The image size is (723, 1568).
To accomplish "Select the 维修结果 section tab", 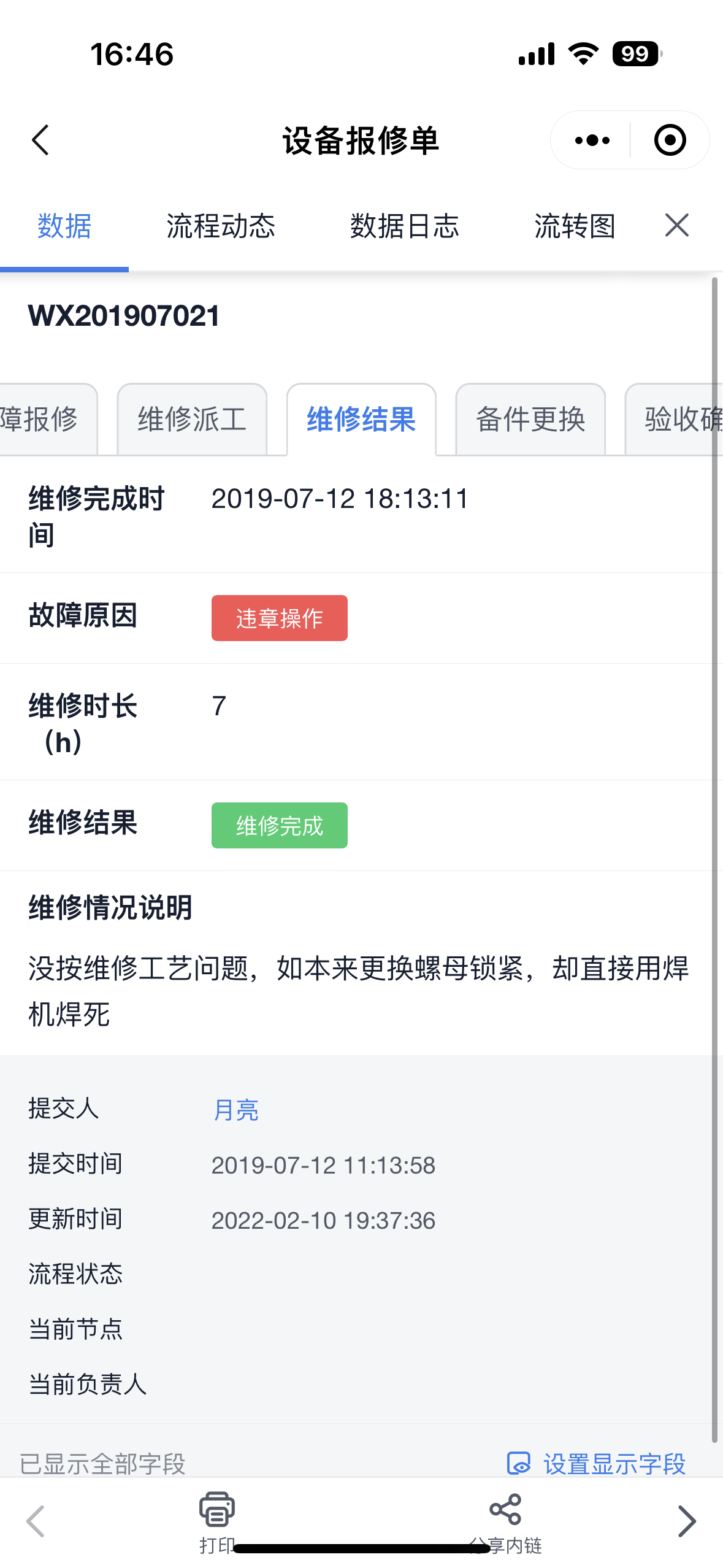I will (x=361, y=420).
